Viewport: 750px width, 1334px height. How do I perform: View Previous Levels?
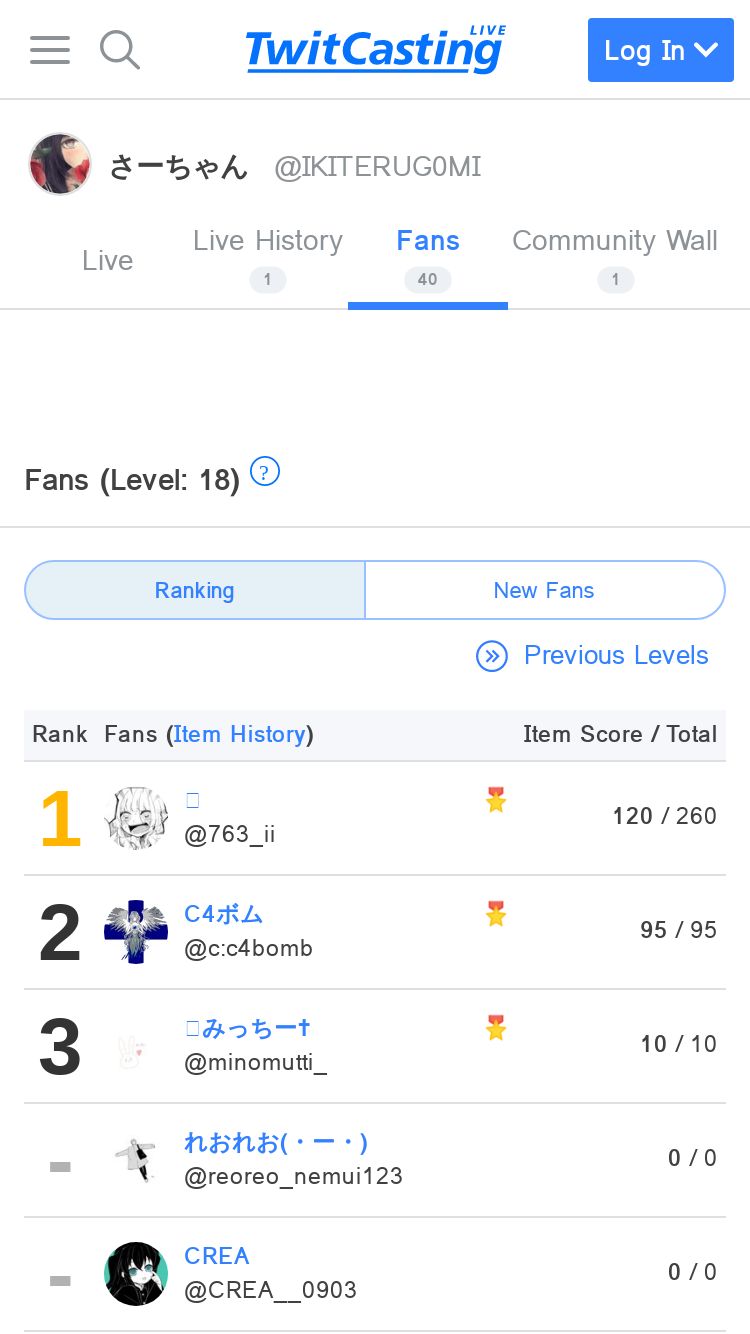pos(593,656)
